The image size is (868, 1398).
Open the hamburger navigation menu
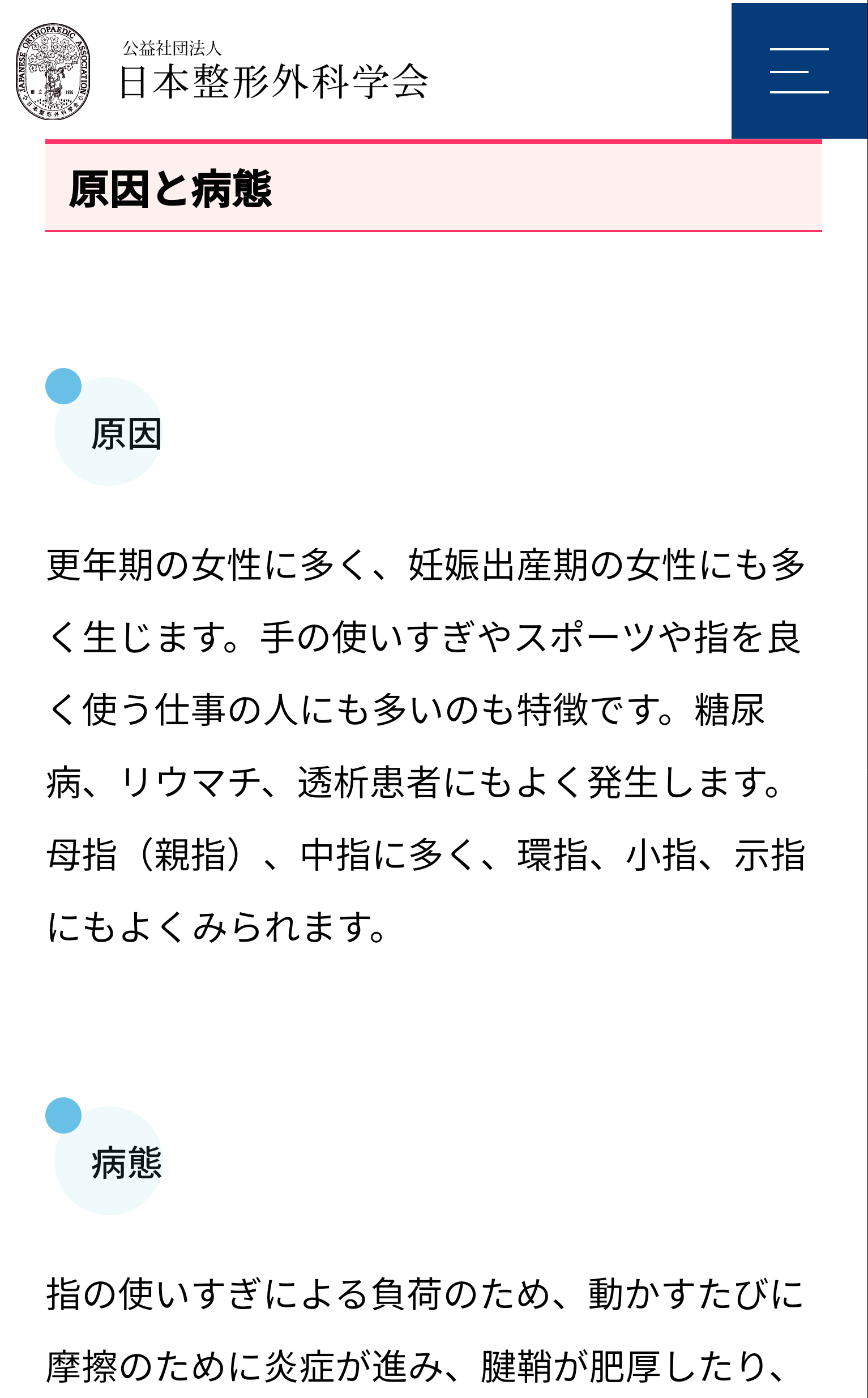[x=798, y=71]
